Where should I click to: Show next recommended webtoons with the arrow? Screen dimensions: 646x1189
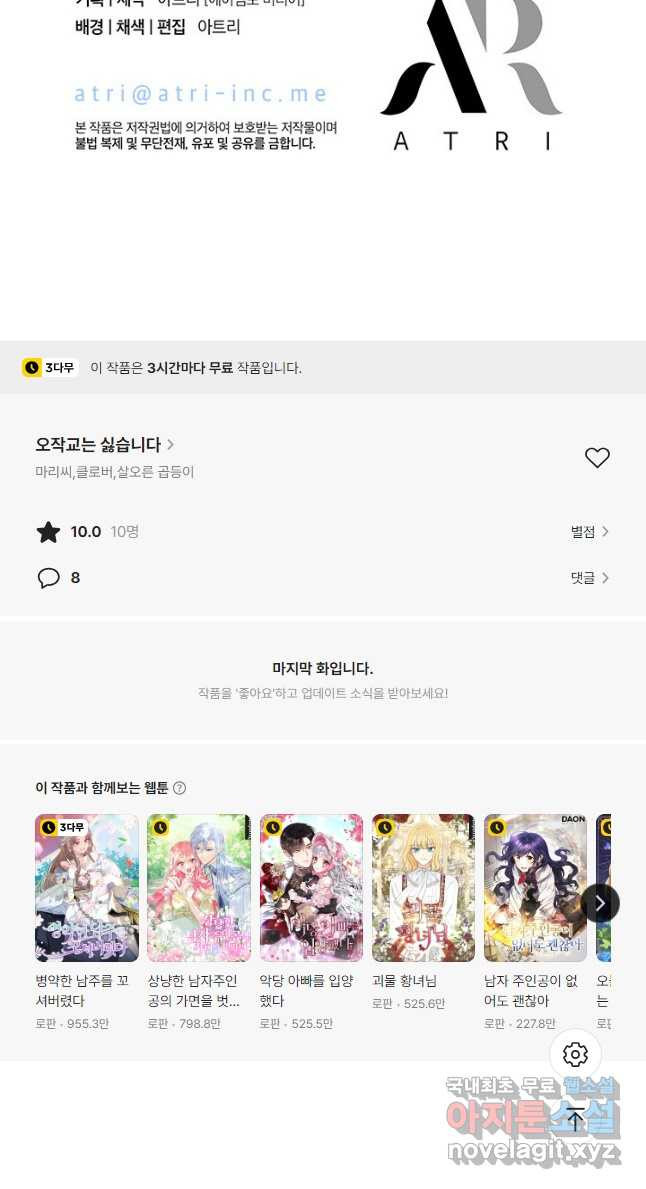[600, 903]
